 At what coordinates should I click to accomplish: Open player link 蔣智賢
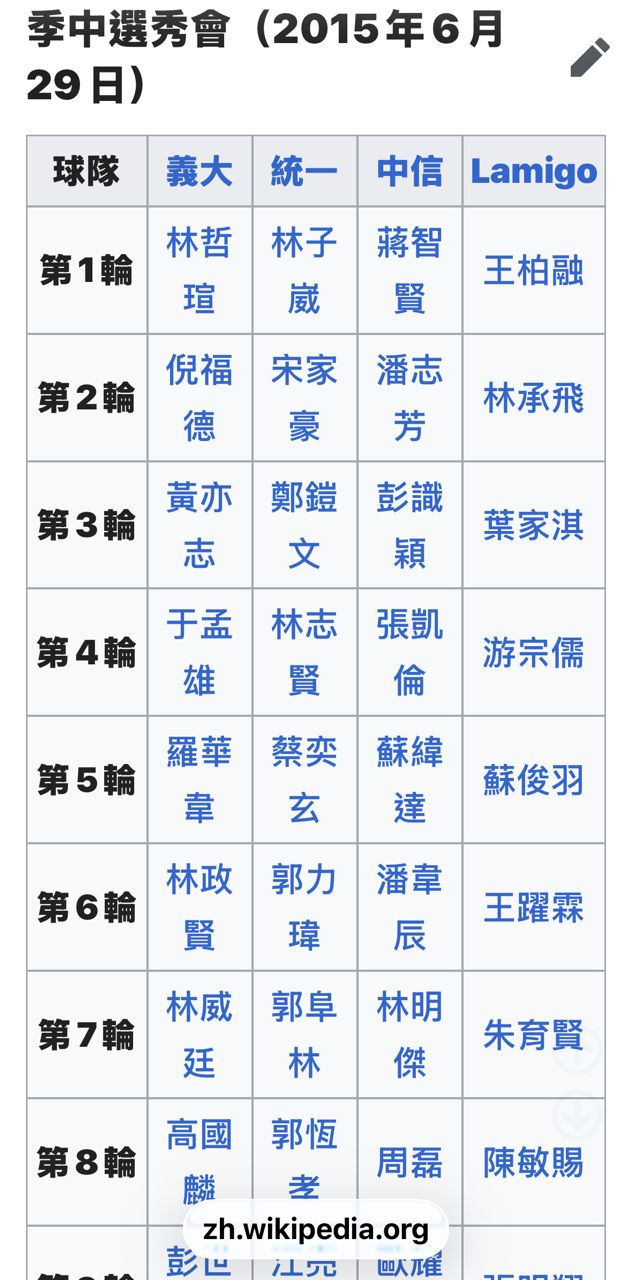[x=409, y=270]
